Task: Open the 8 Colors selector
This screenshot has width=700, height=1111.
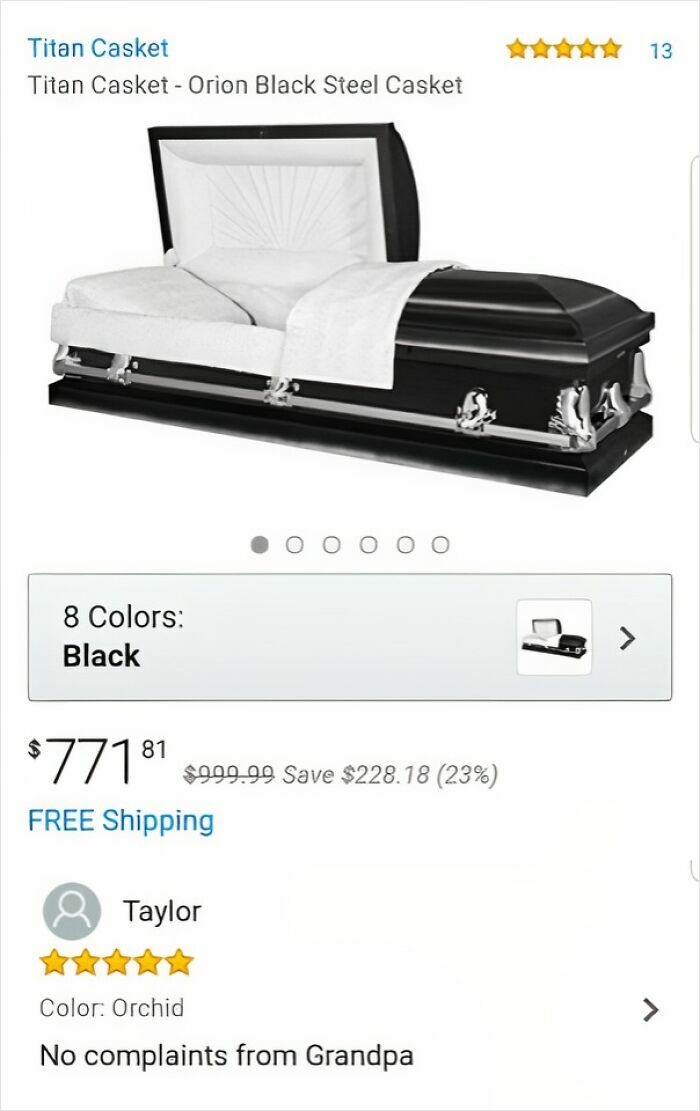Action: (349, 637)
